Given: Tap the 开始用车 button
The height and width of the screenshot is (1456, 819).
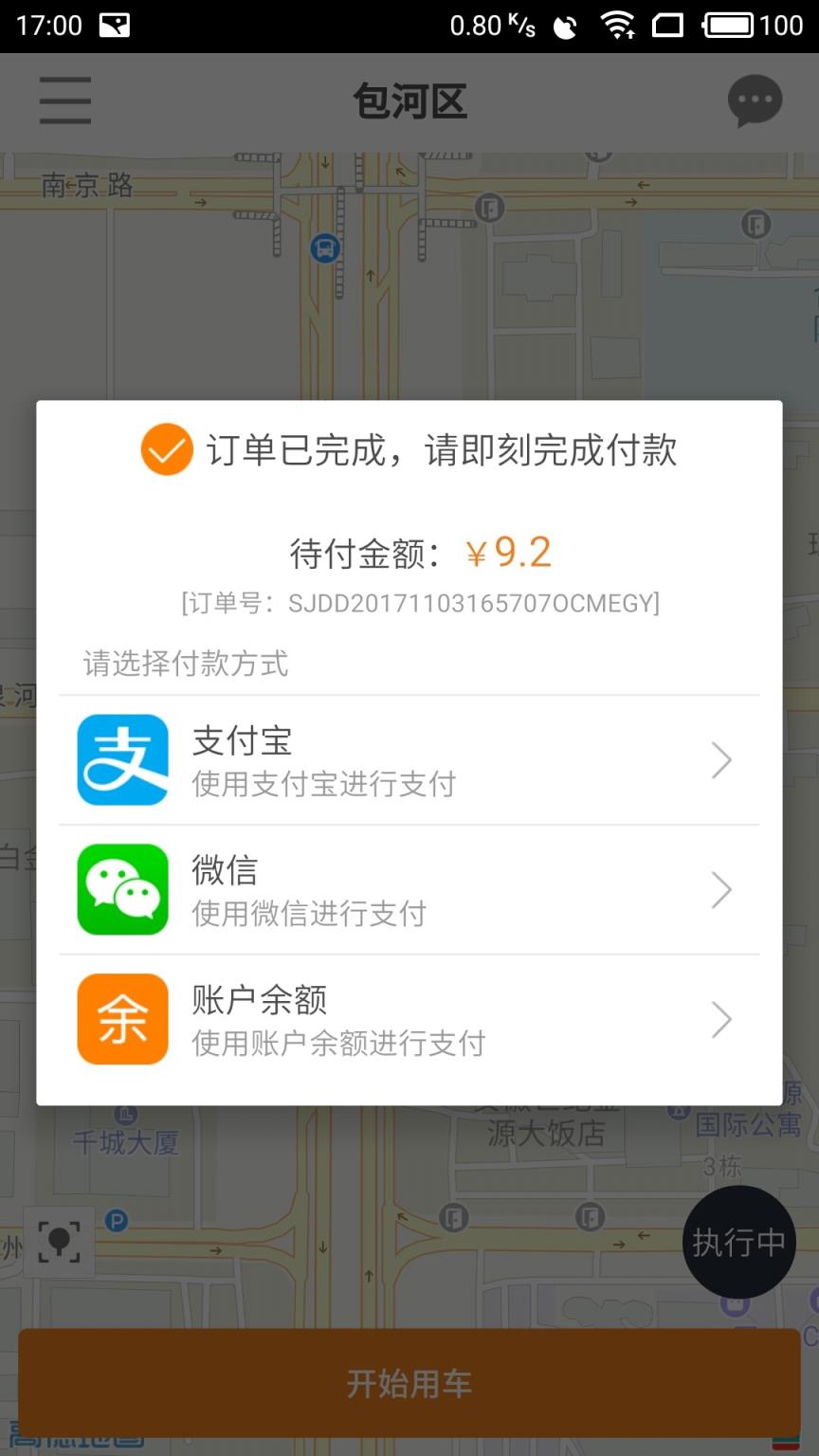Looking at the screenshot, I should point(409,1384).
